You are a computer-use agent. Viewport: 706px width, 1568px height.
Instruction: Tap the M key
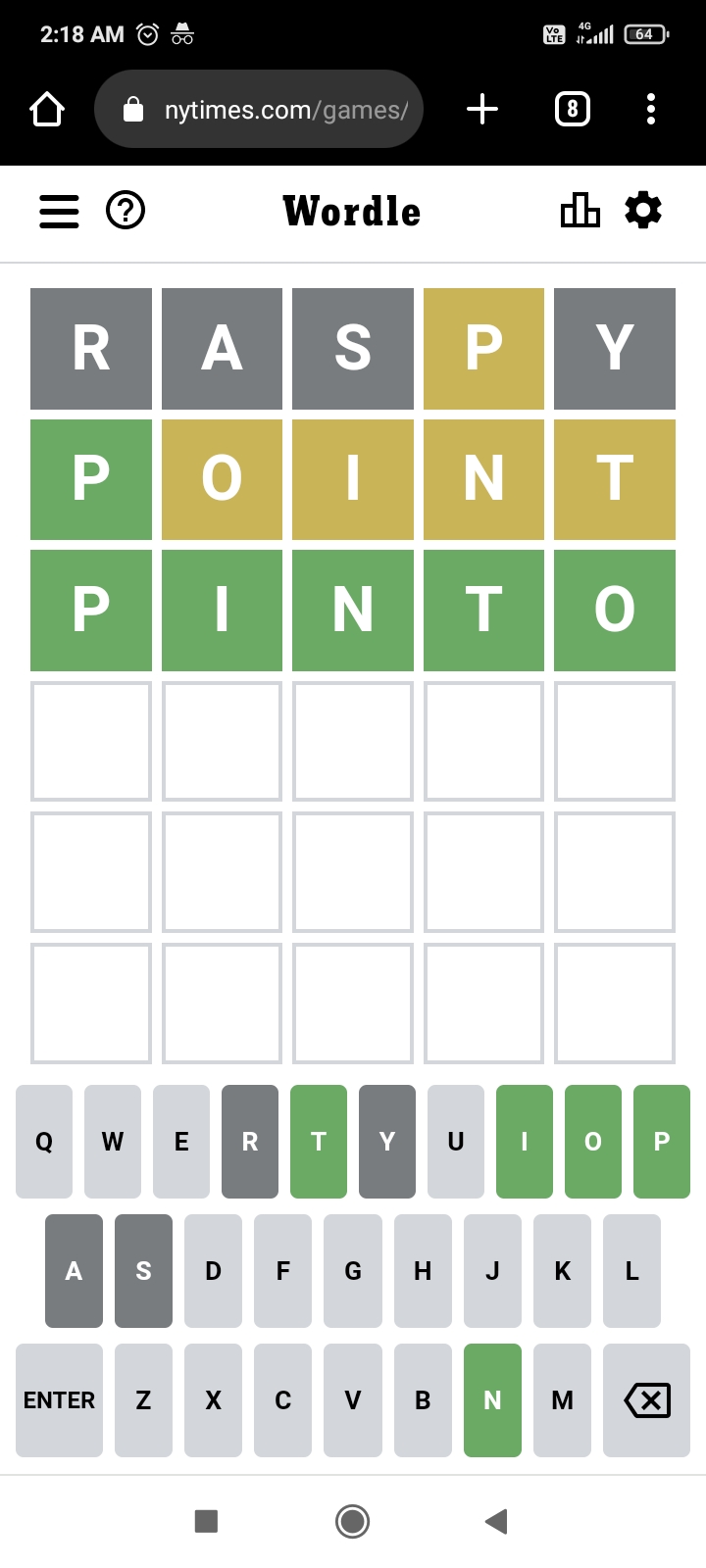coord(562,1400)
